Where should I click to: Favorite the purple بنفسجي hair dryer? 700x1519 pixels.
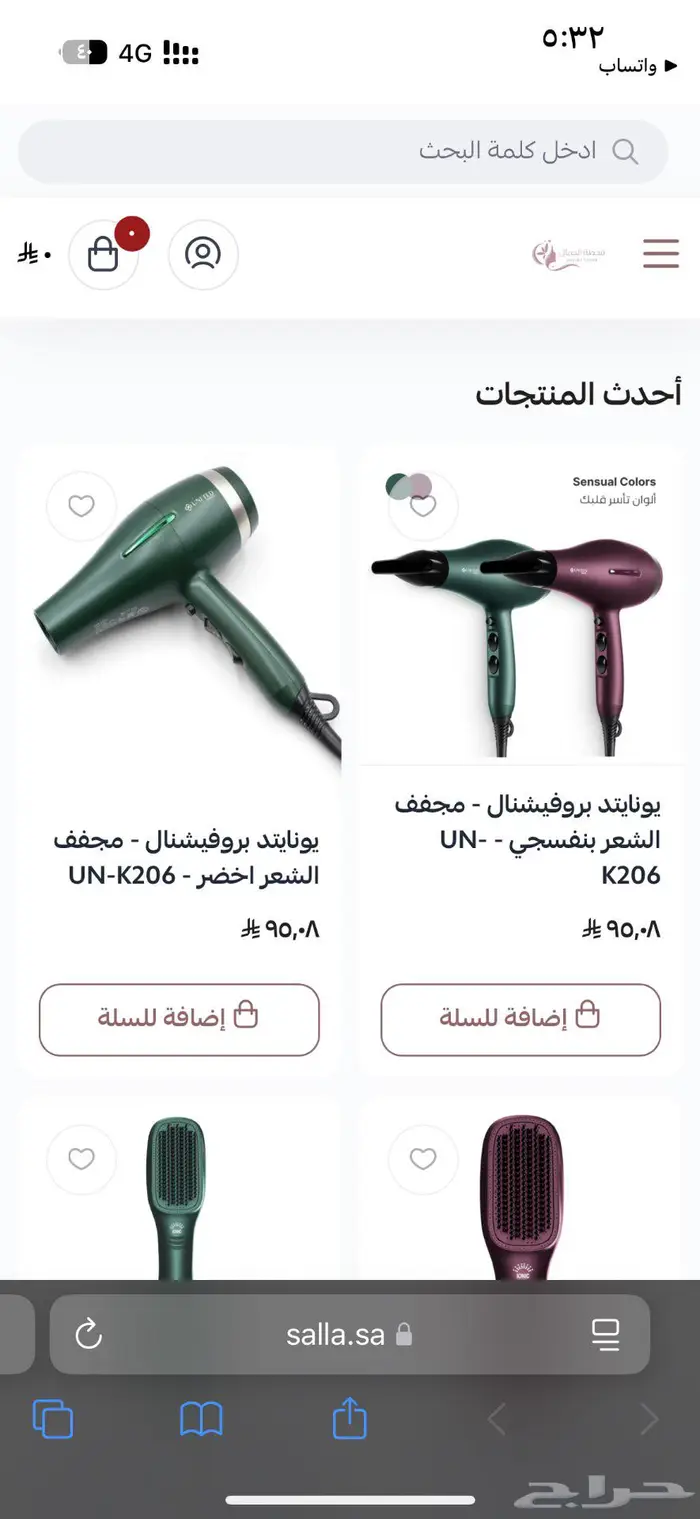423,506
